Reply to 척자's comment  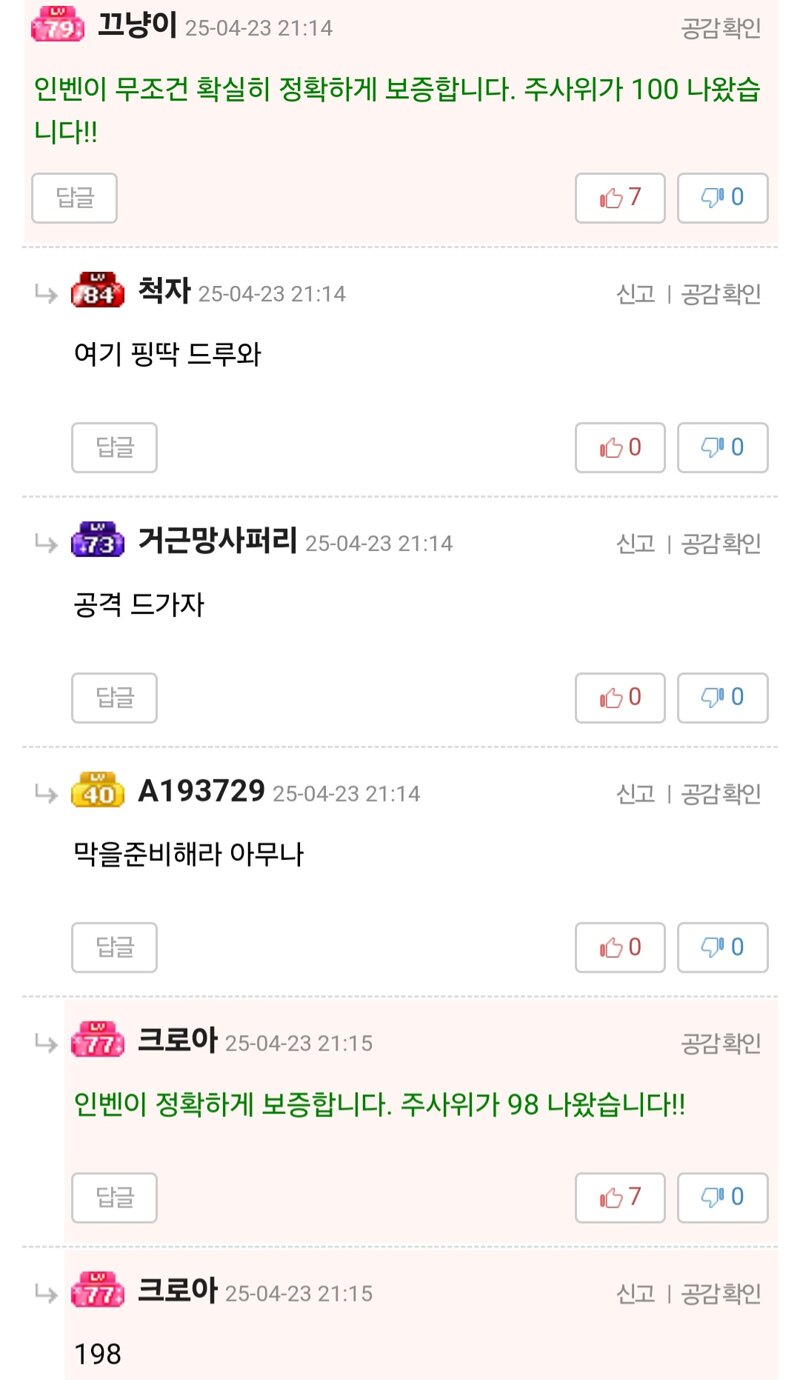(114, 448)
